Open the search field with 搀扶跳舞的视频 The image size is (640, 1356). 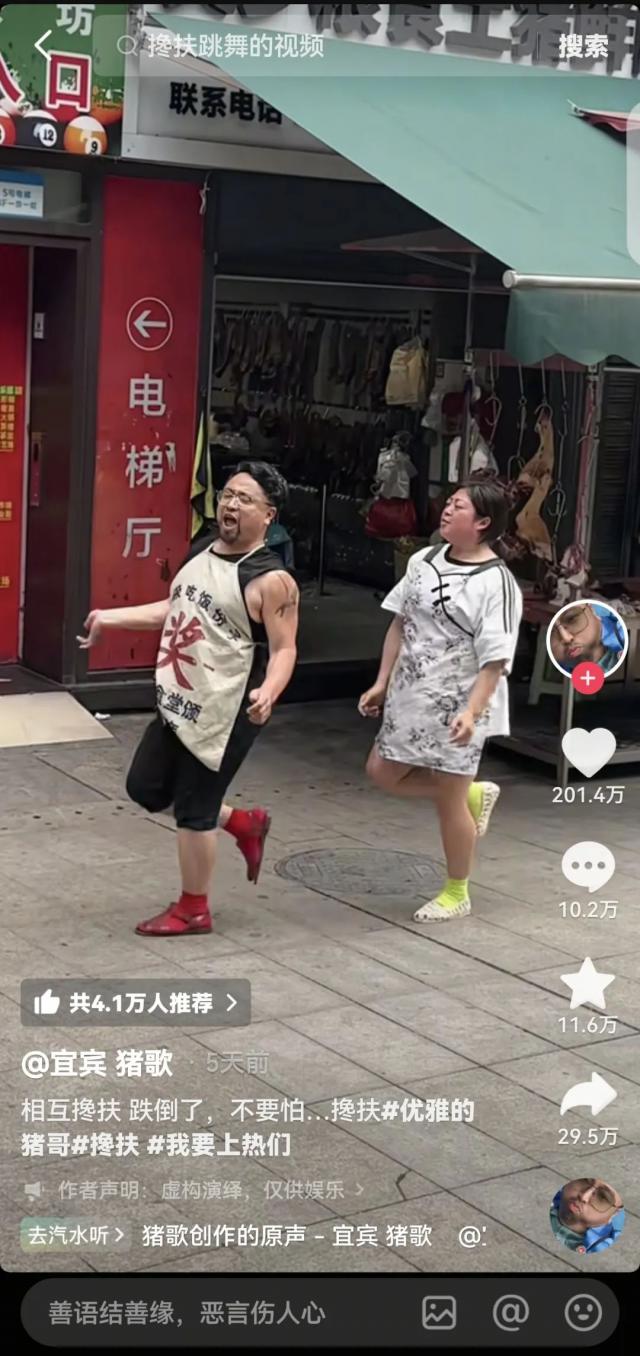[300, 46]
